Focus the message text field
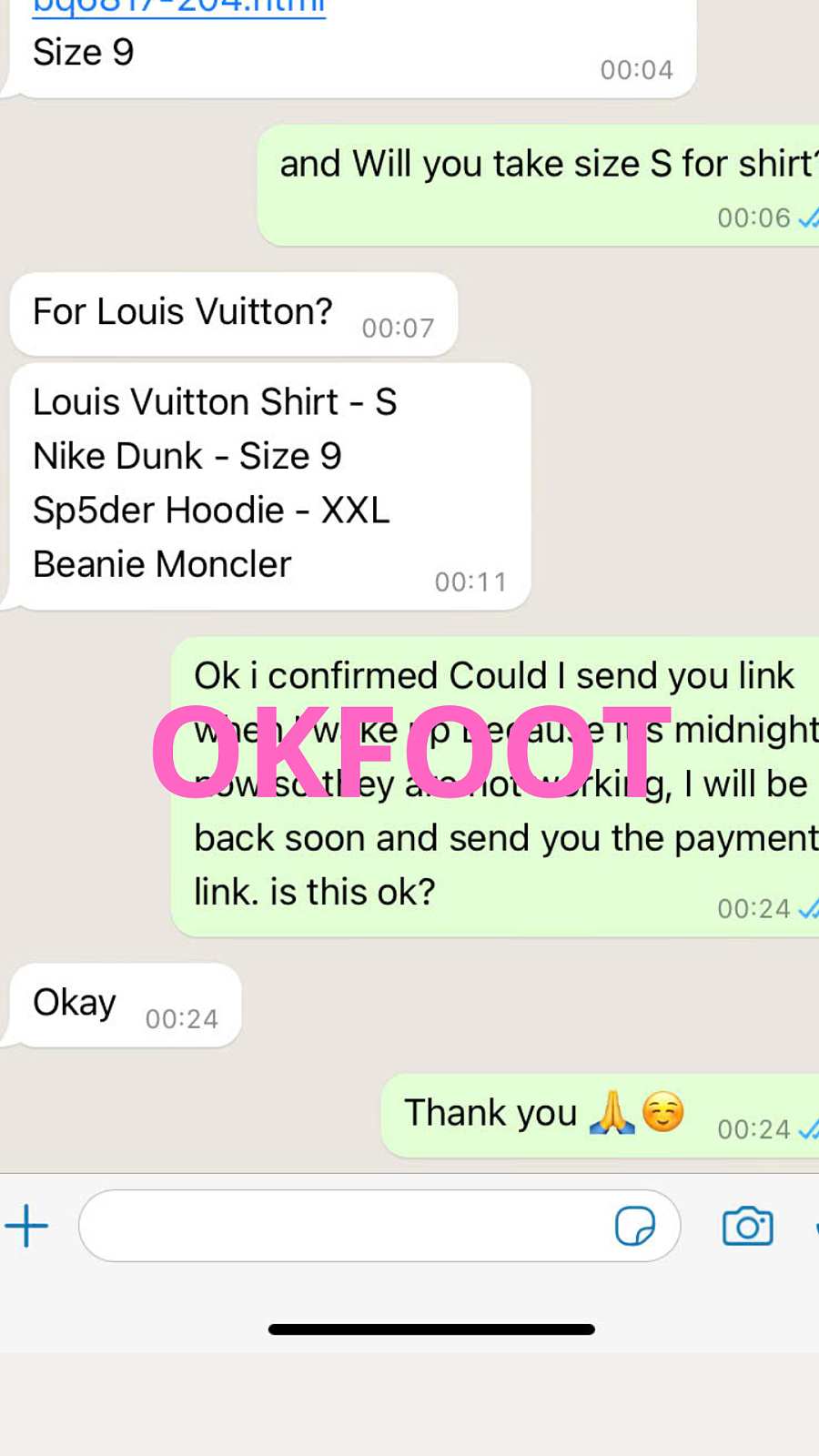 click(346, 1226)
